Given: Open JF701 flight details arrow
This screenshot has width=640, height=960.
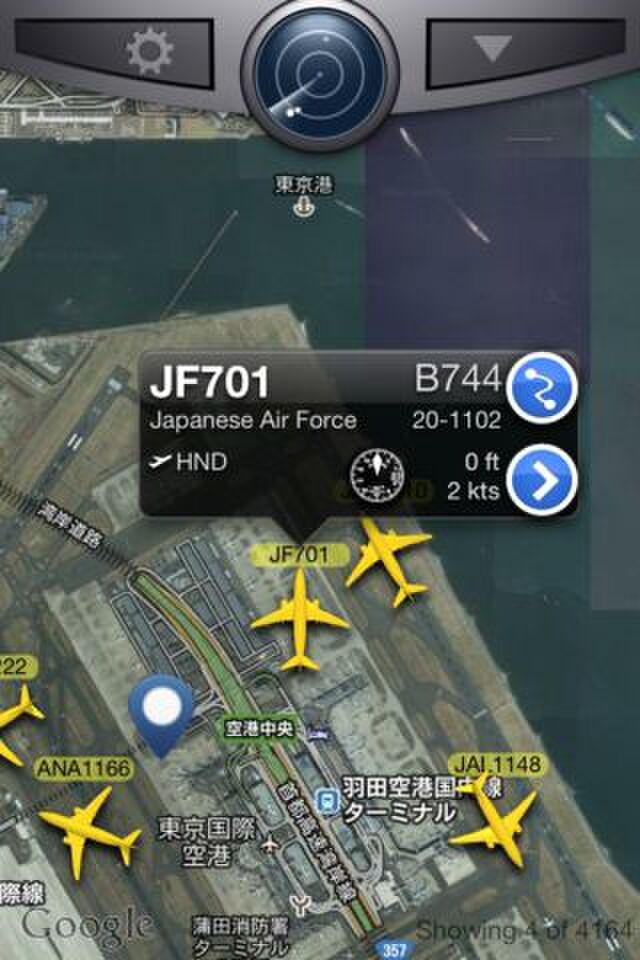Looking at the screenshot, I should pyautogui.click(x=543, y=480).
